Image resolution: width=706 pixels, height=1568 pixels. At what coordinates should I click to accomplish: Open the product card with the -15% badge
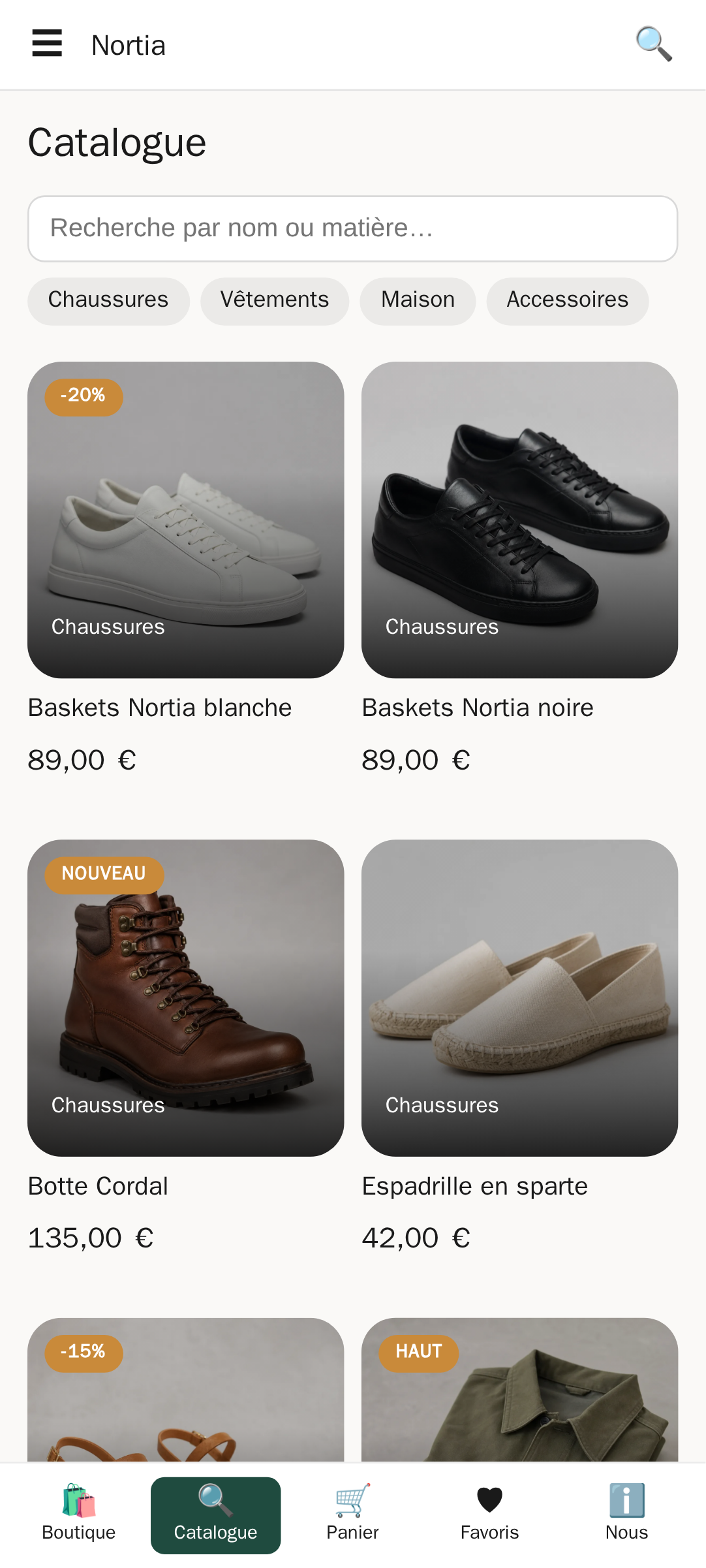point(185,1390)
